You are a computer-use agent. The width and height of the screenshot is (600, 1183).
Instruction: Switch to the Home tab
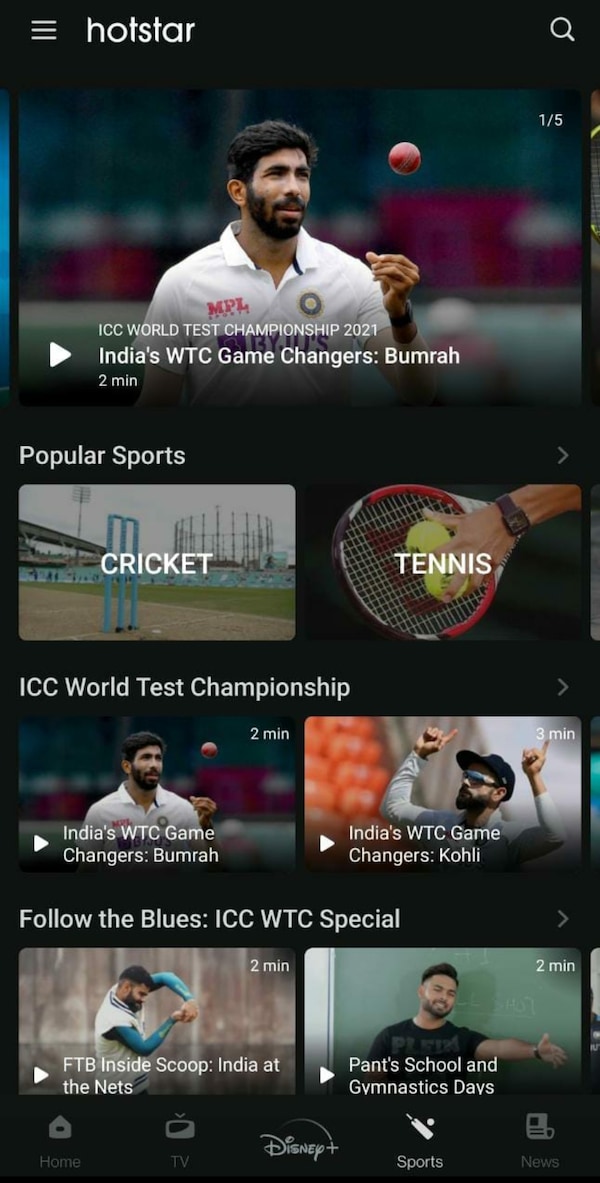[x=60, y=1140]
